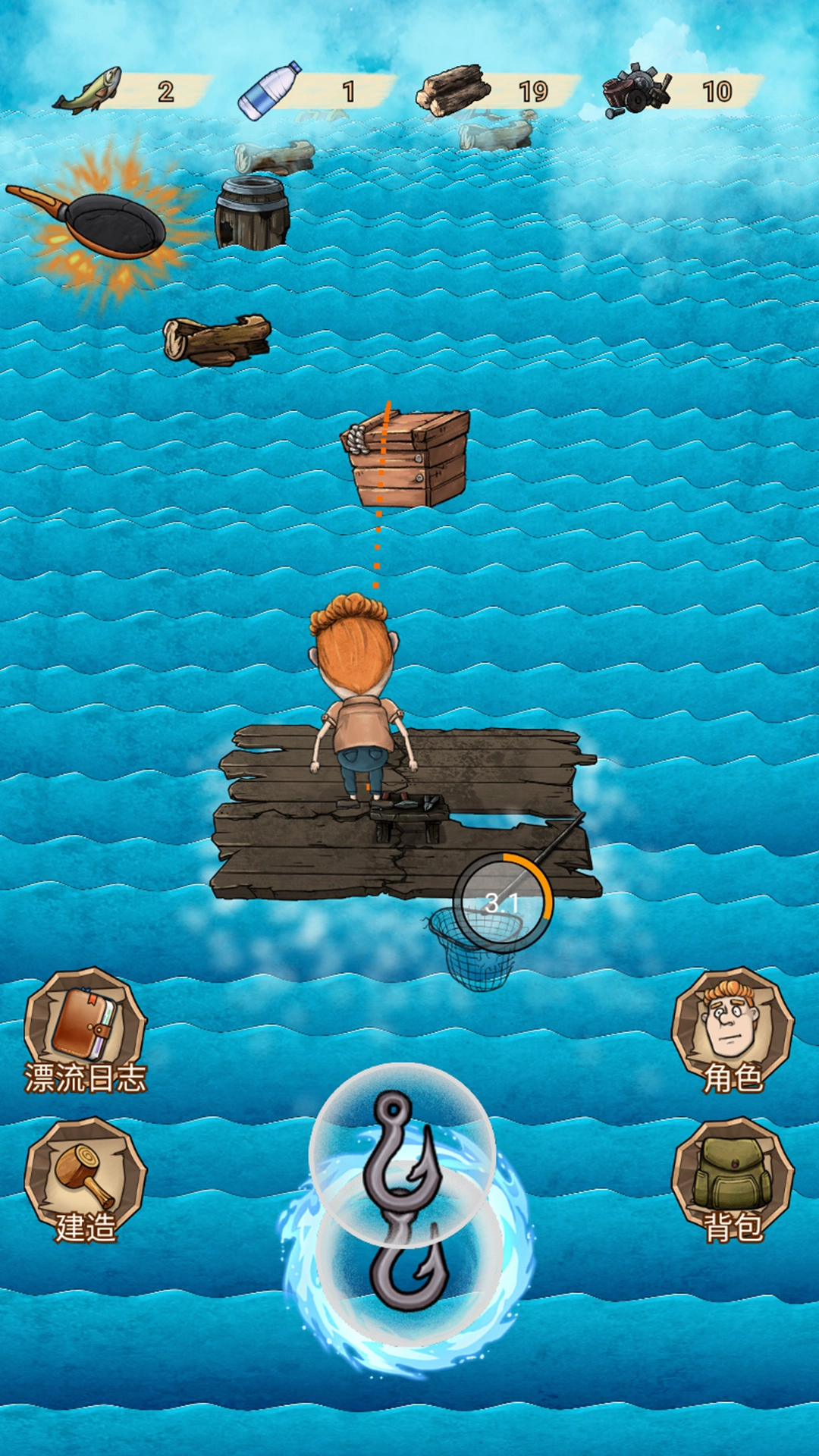Tap the fishing net timer on the raft
This screenshot has height=1456, width=819.
(503, 902)
